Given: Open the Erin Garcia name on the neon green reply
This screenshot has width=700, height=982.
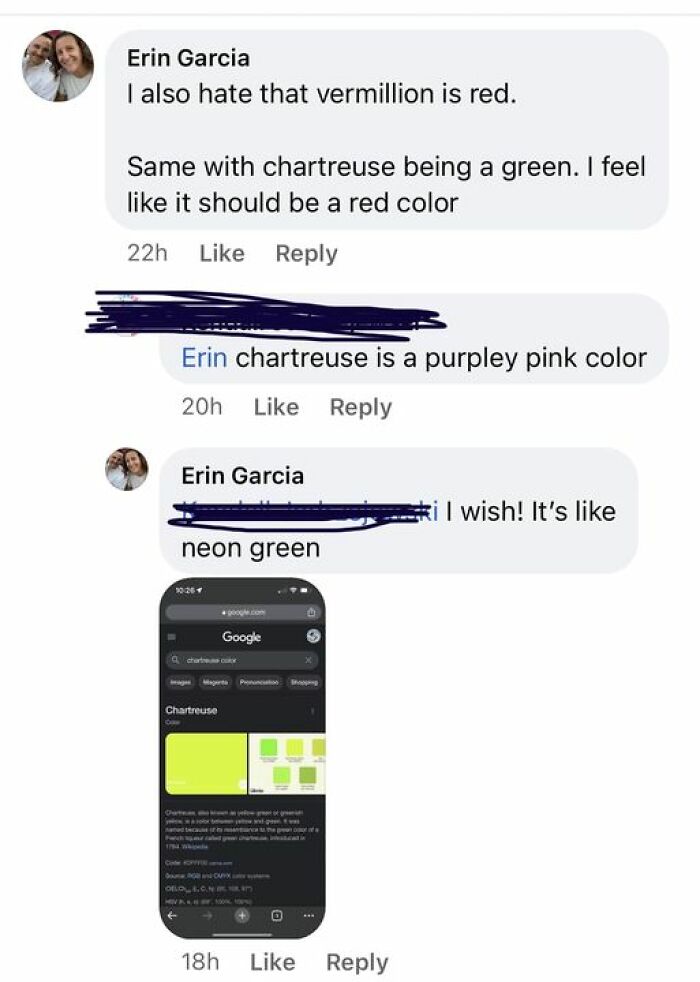Looking at the screenshot, I should (242, 476).
